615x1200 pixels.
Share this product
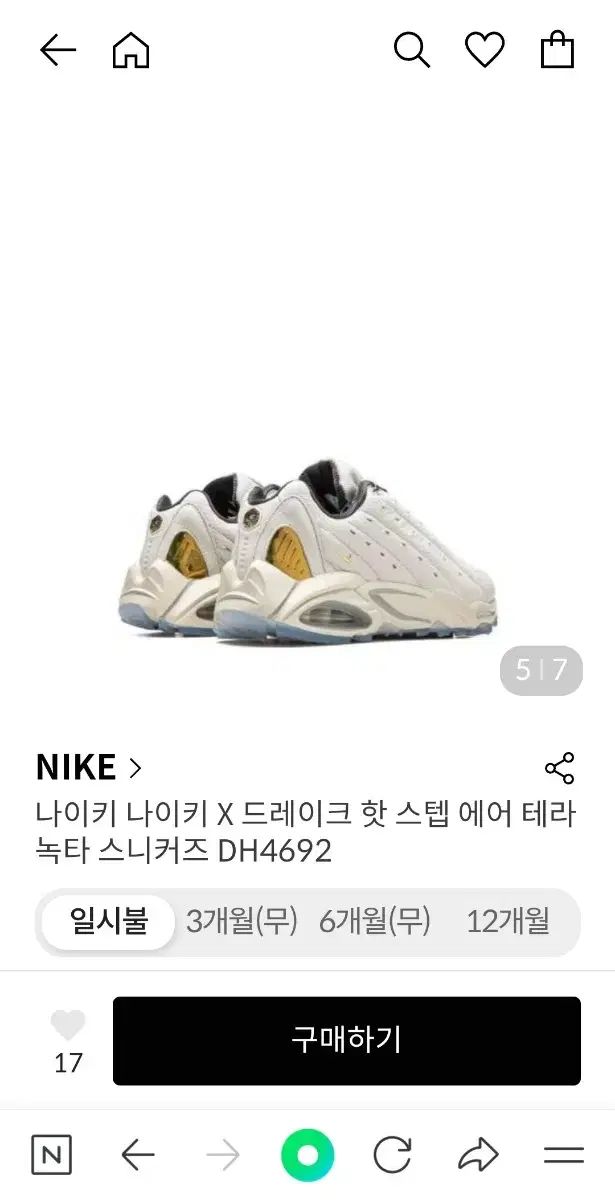559,768
